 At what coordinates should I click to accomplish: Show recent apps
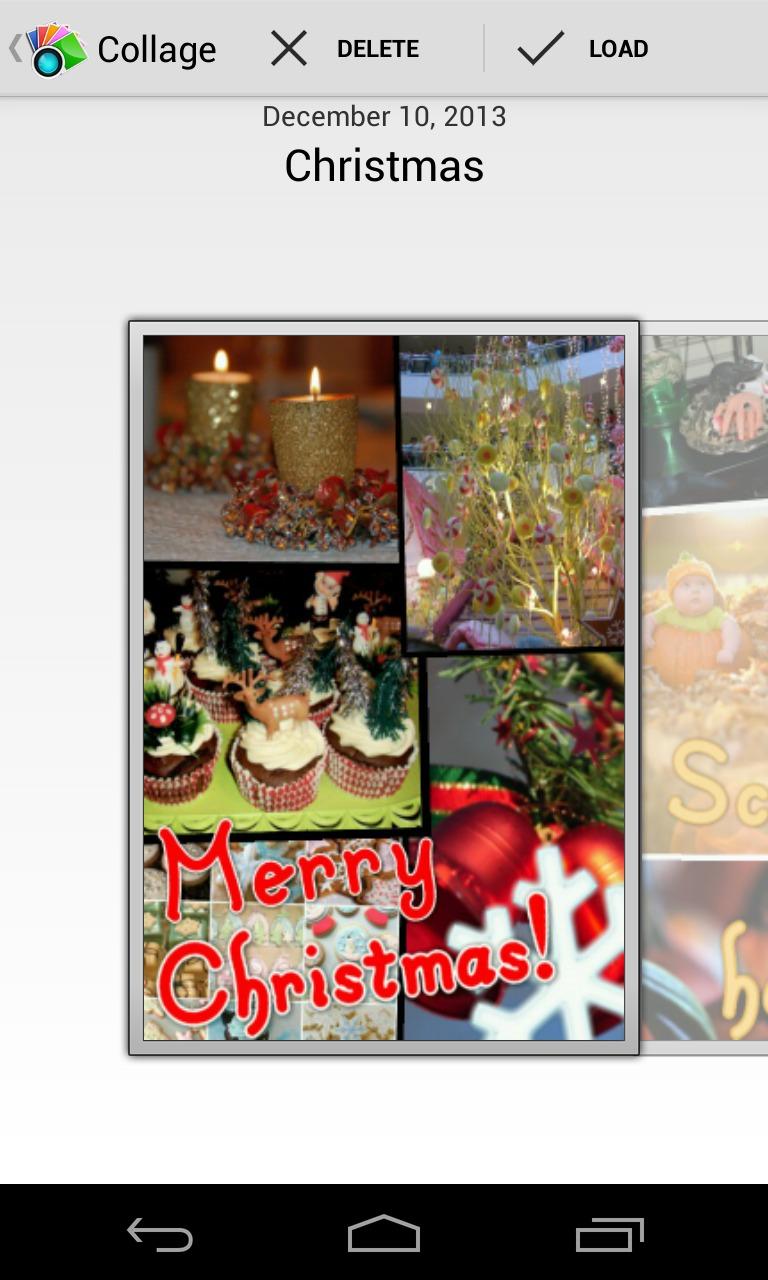pos(609,1235)
